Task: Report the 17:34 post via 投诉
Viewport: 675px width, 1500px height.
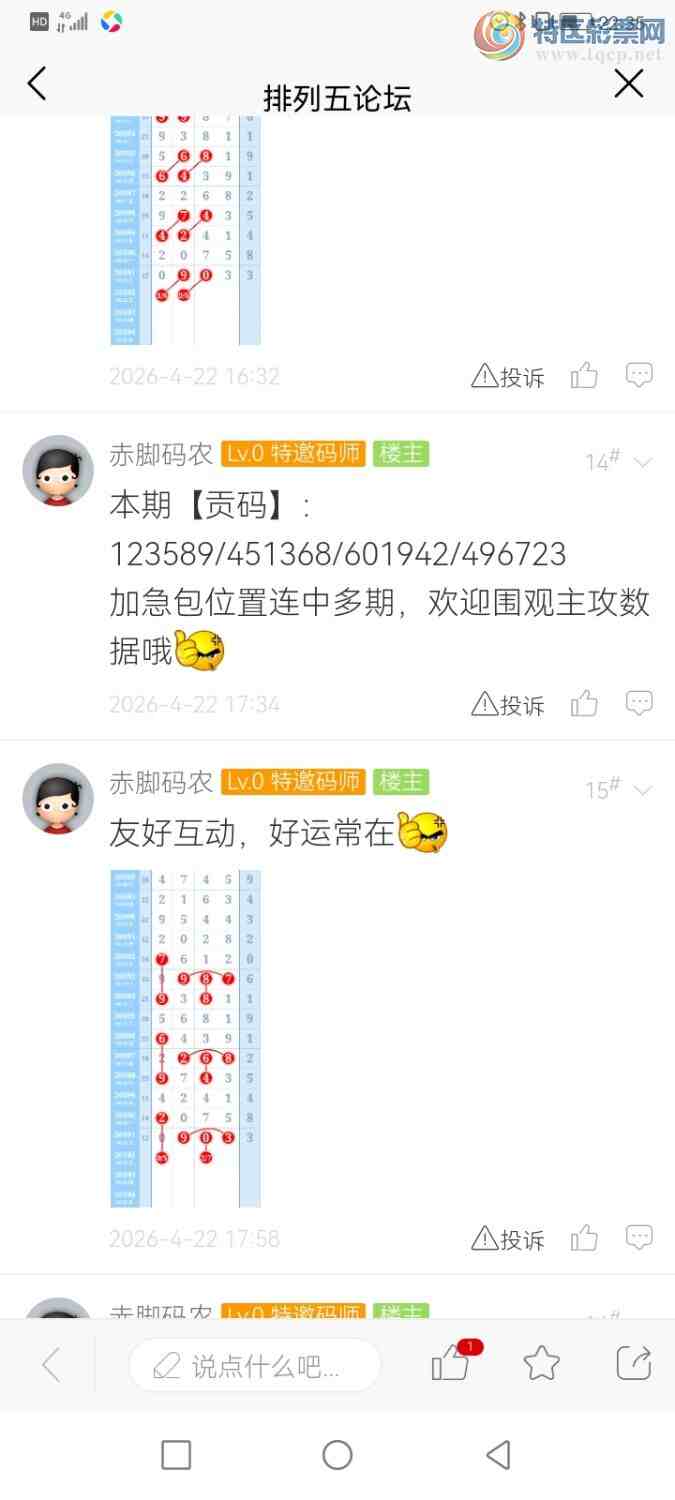Action: (x=508, y=705)
